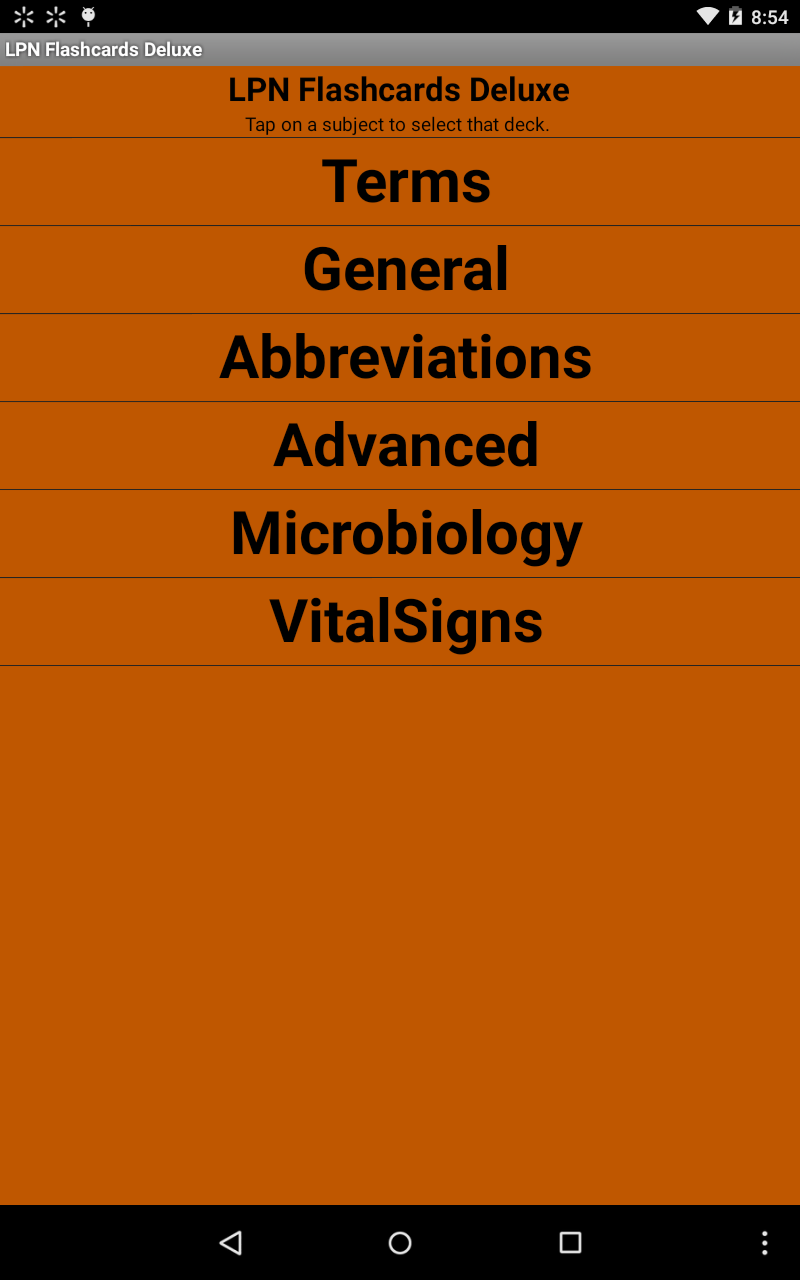800x1280 pixels.
Task: Tap the Back navigation button
Action: coord(231,1242)
